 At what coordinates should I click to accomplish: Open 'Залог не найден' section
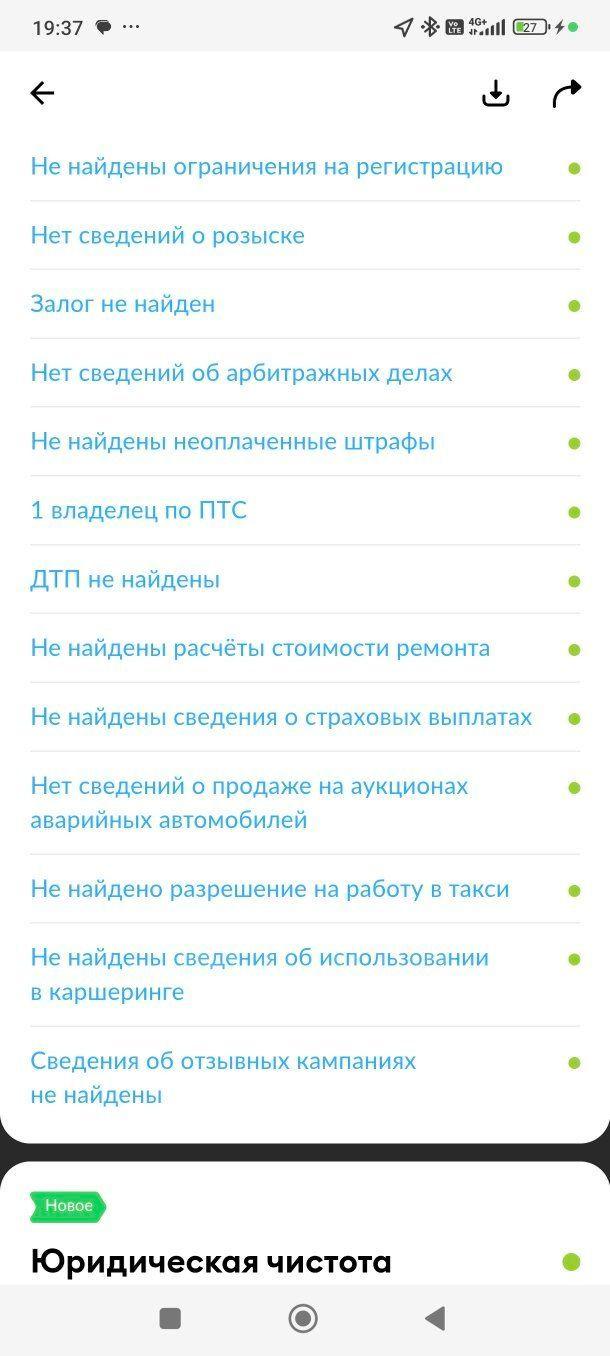click(x=305, y=305)
